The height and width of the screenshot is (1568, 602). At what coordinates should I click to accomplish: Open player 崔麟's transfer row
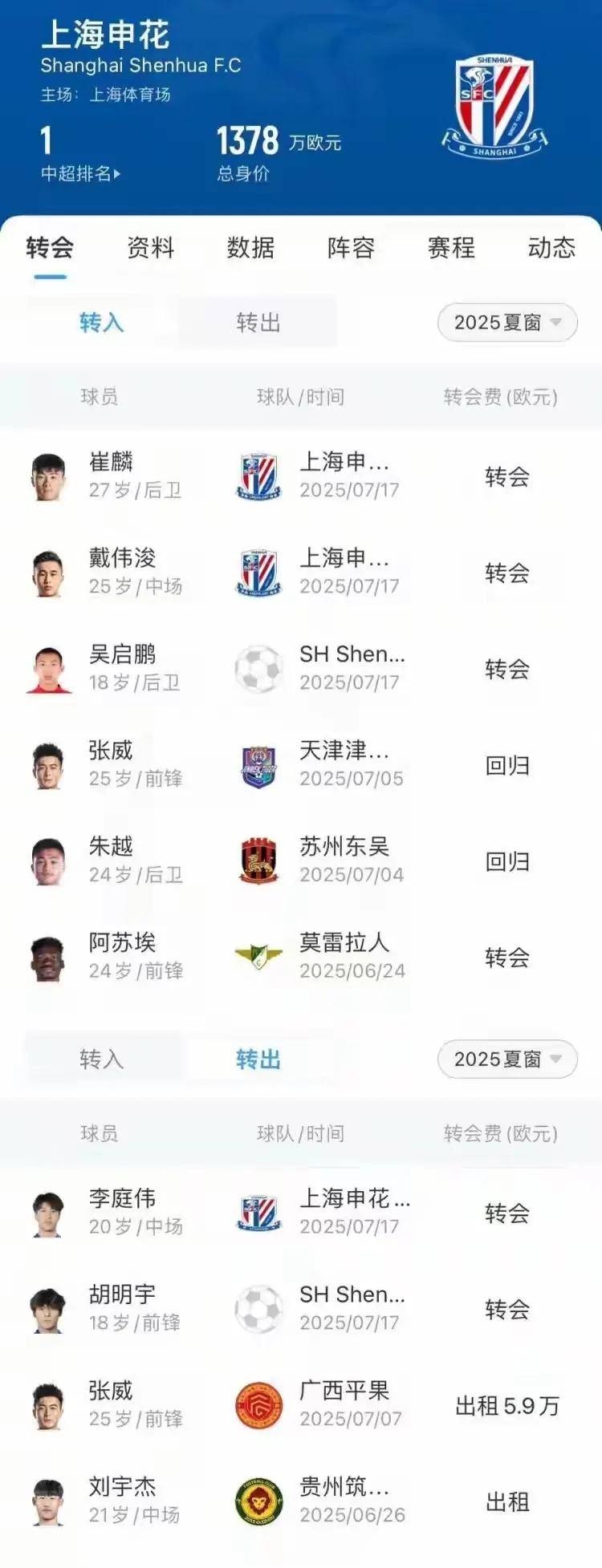coord(301,476)
